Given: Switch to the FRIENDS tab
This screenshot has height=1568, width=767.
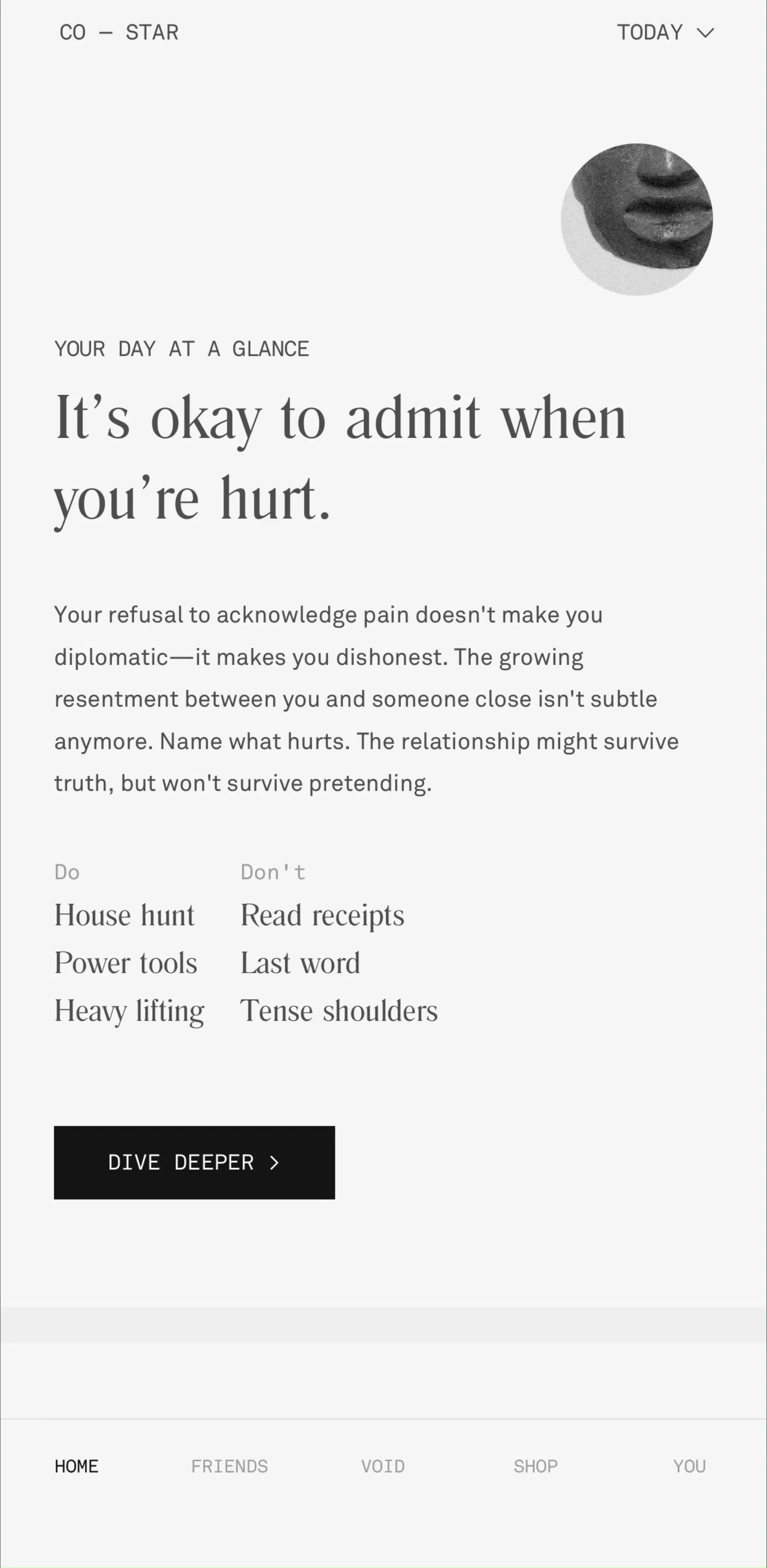Looking at the screenshot, I should [x=229, y=1466].
